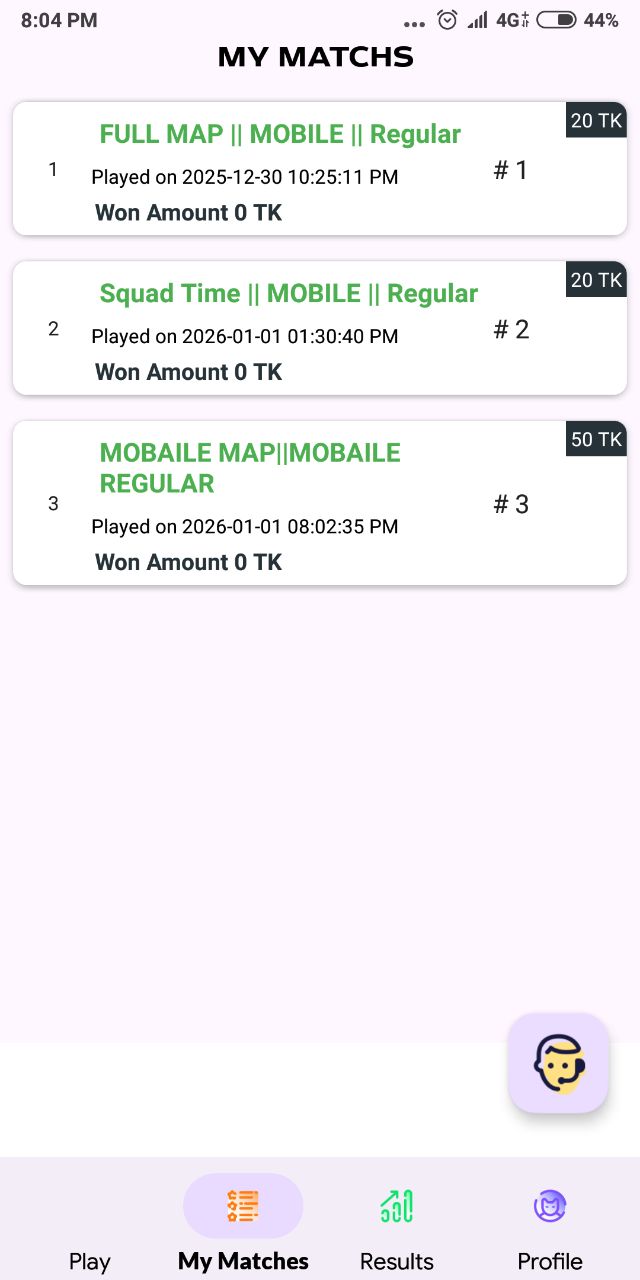Image resolution: width=640 pixels, height=1280 pixels.
Task: Open the Squad Time || MOBILE || Regular match
Action: pyautogui.click(x=319, y=328)
